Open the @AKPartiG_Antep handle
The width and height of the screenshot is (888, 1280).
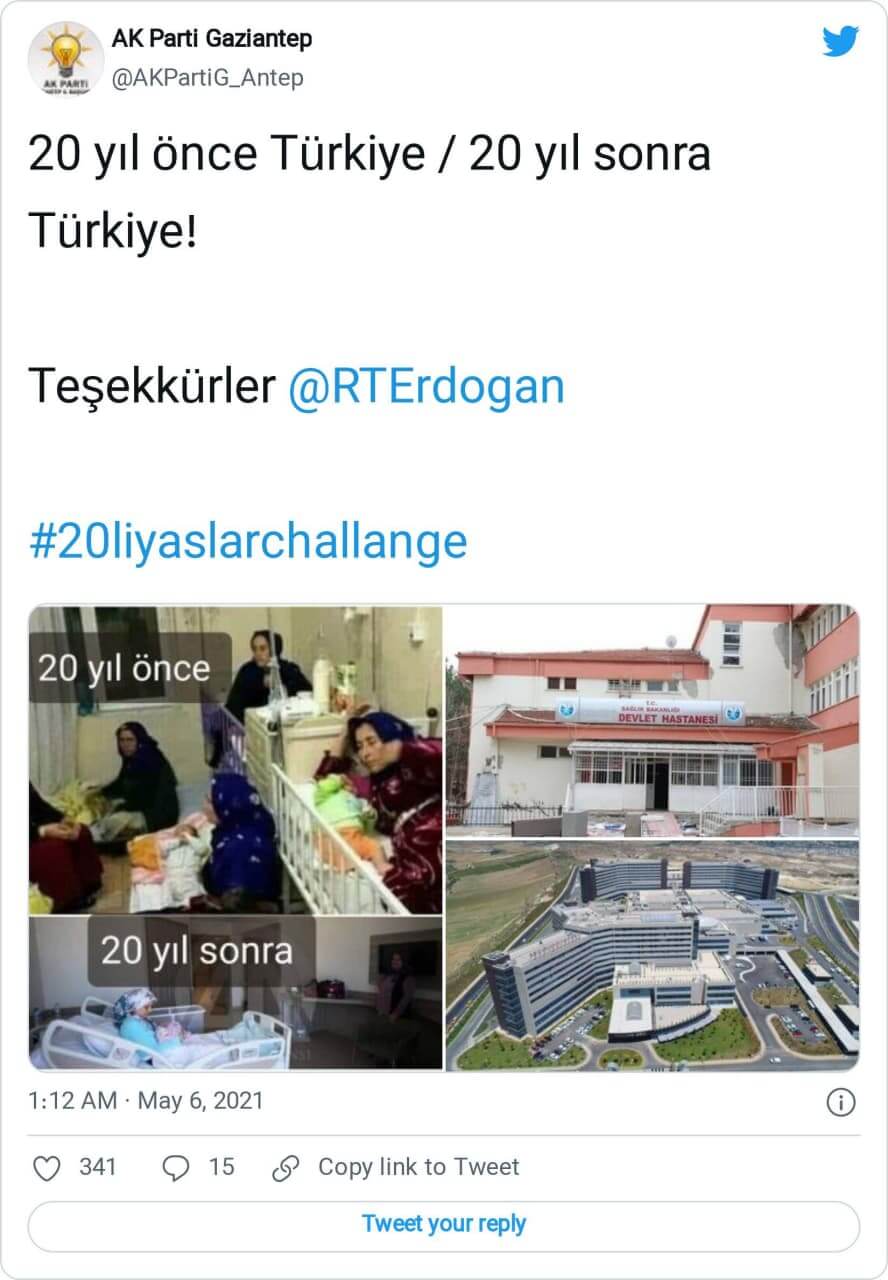point(207,77)
